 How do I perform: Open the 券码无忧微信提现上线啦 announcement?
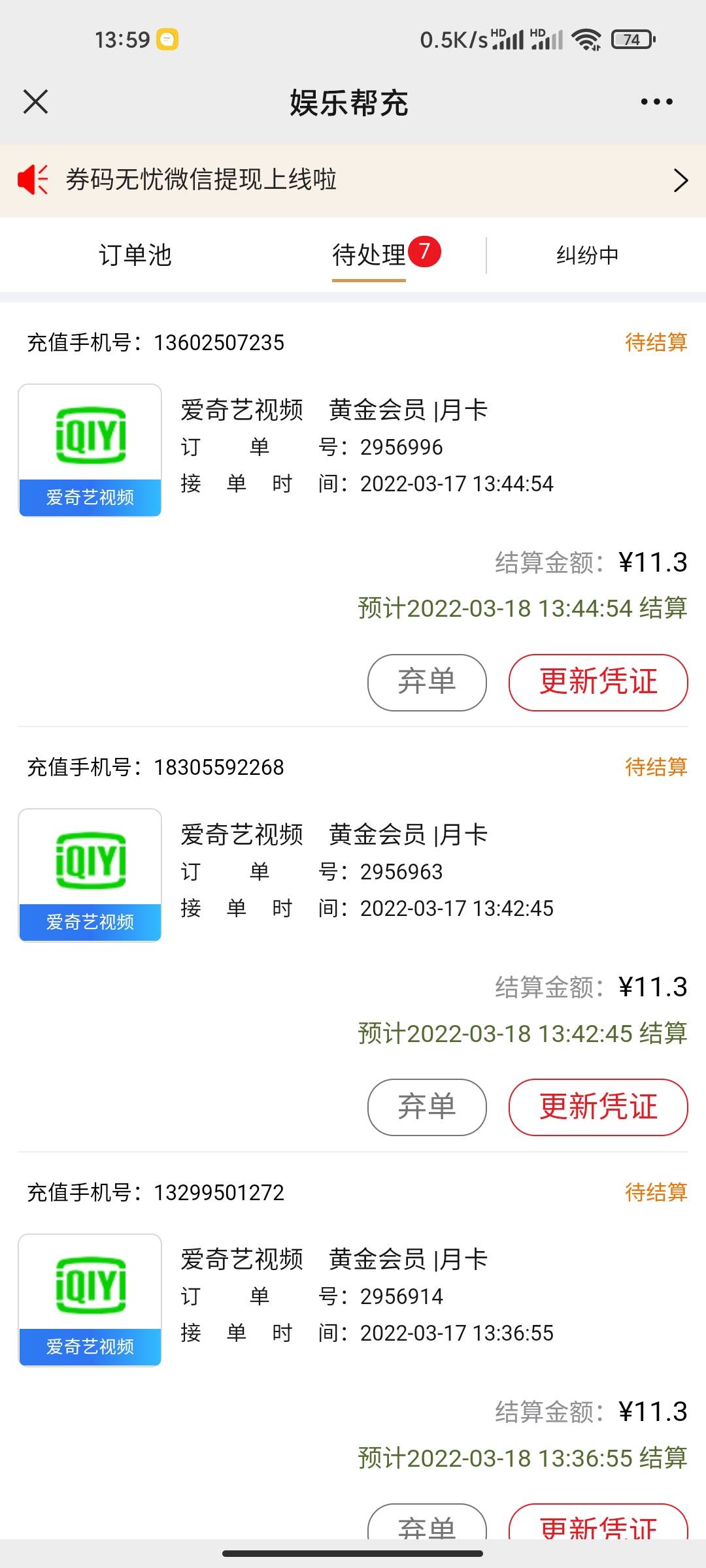coord(353,180)
